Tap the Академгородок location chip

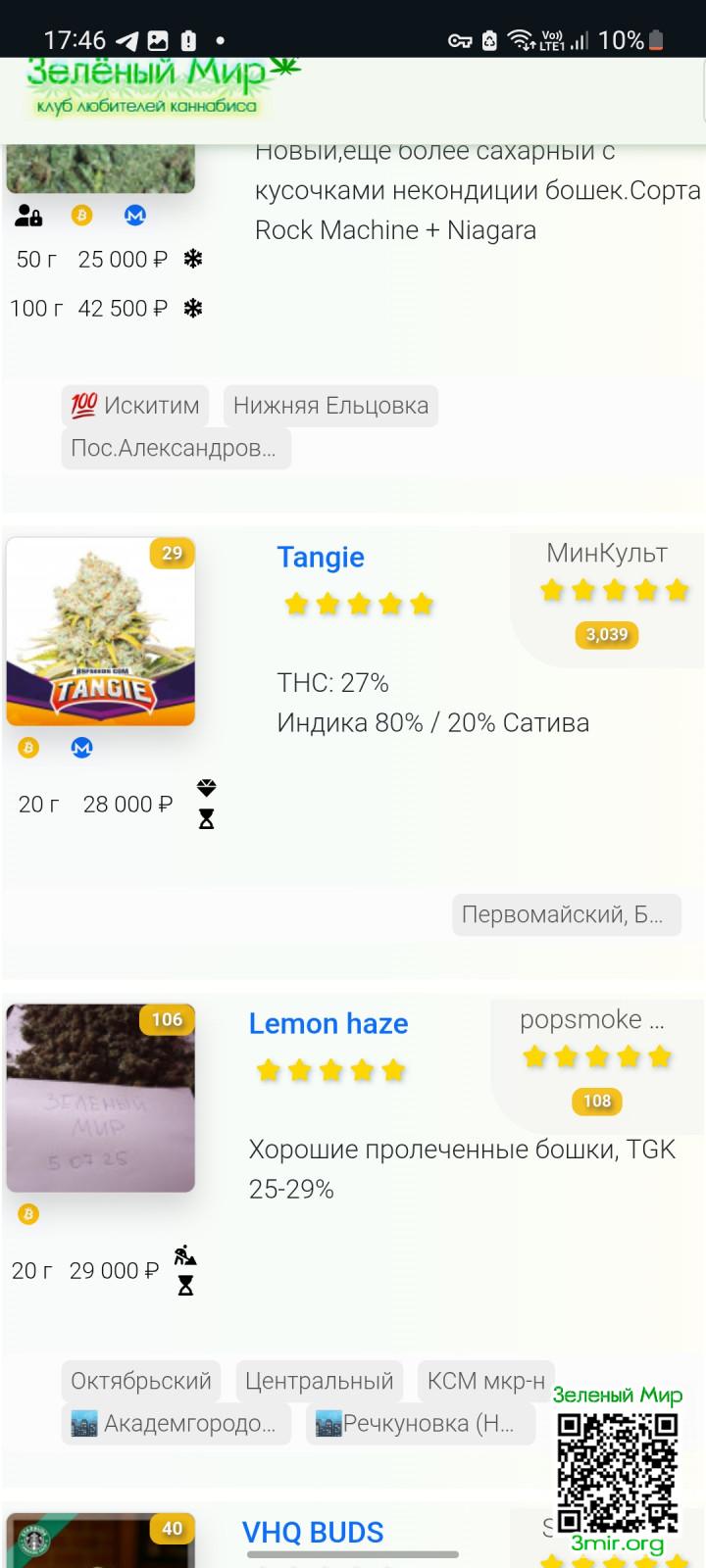click(176, 1424)
